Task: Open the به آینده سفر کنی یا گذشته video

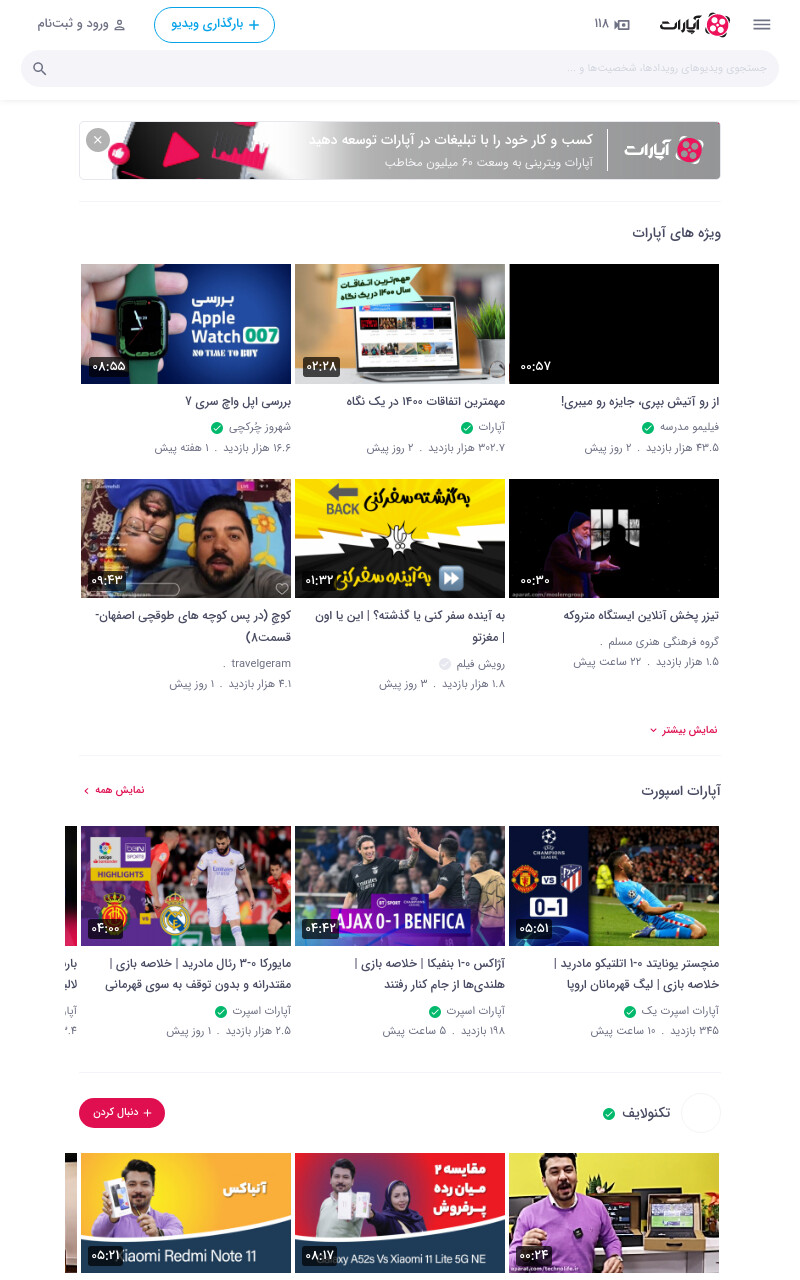Action: (x=400, y=538)
